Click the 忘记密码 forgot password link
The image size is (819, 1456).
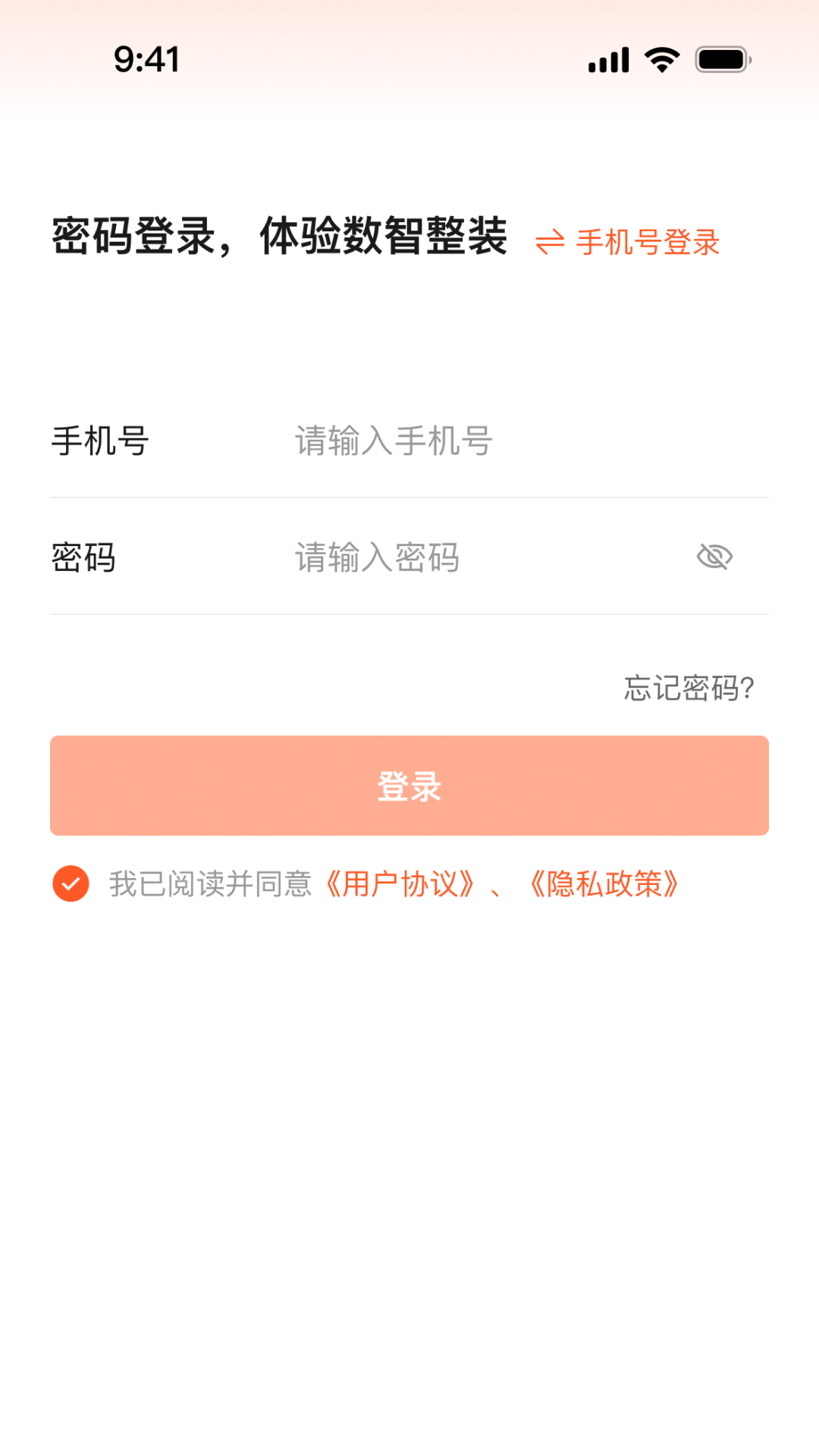(x=687, y=689)
